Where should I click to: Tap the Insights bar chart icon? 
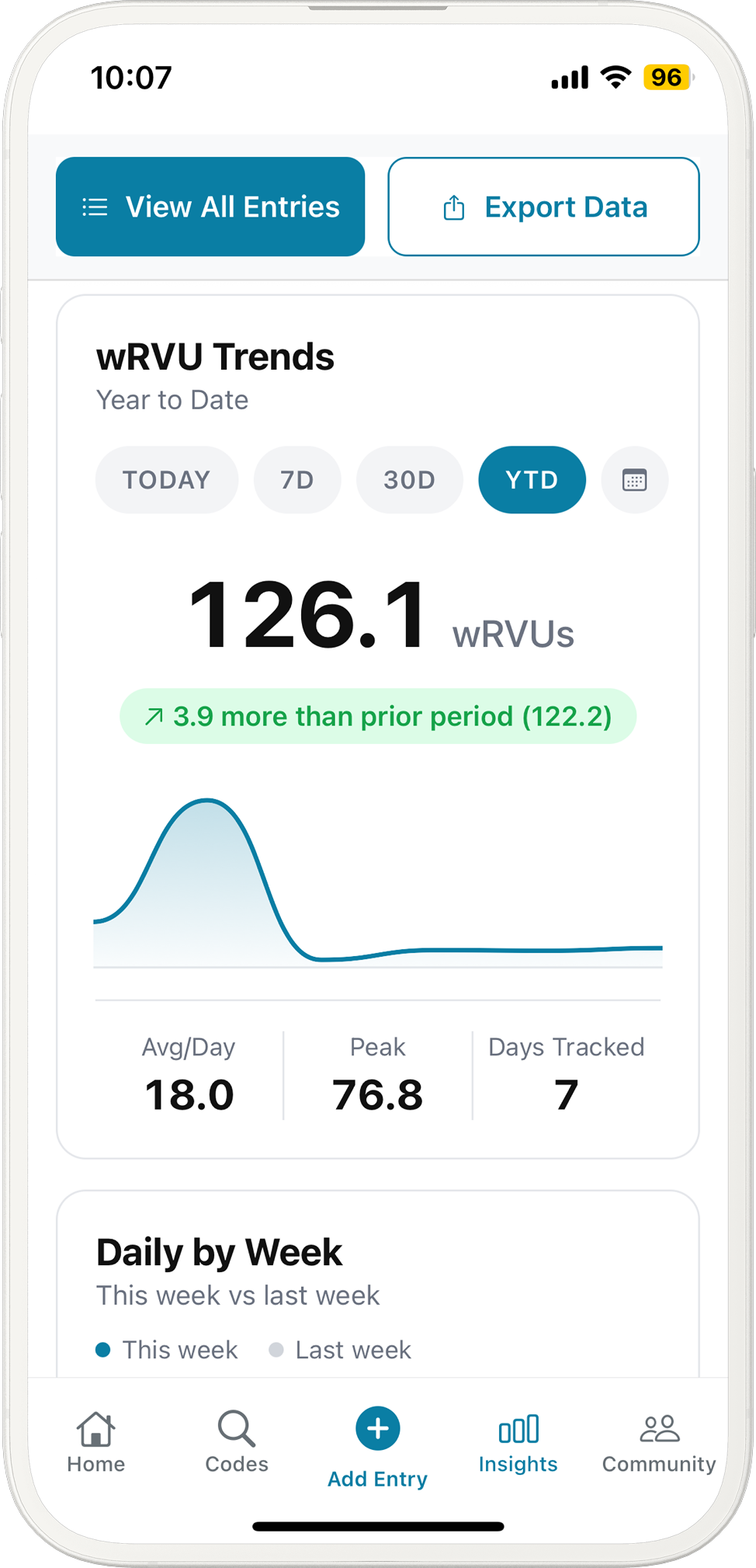518,1428
